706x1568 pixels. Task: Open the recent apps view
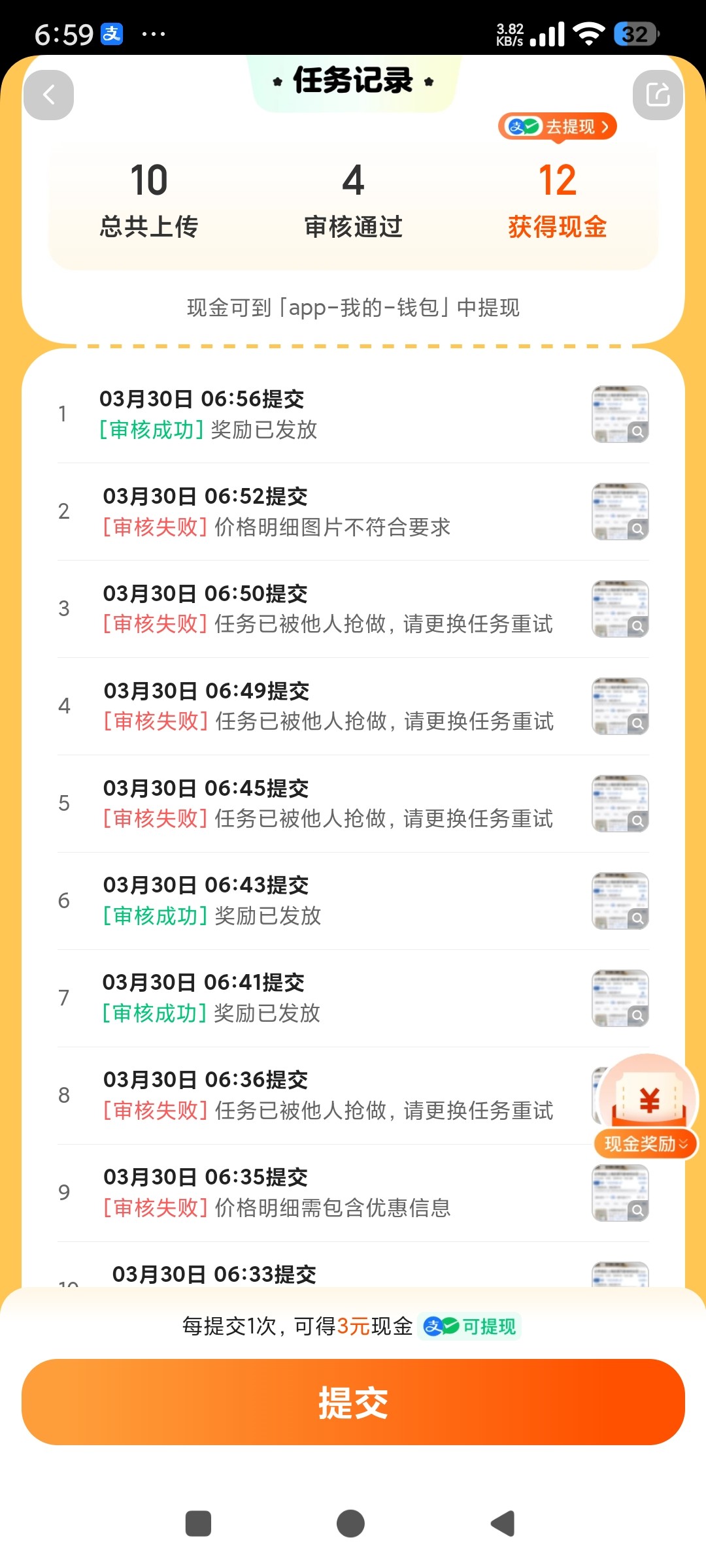coord(198,1524)
